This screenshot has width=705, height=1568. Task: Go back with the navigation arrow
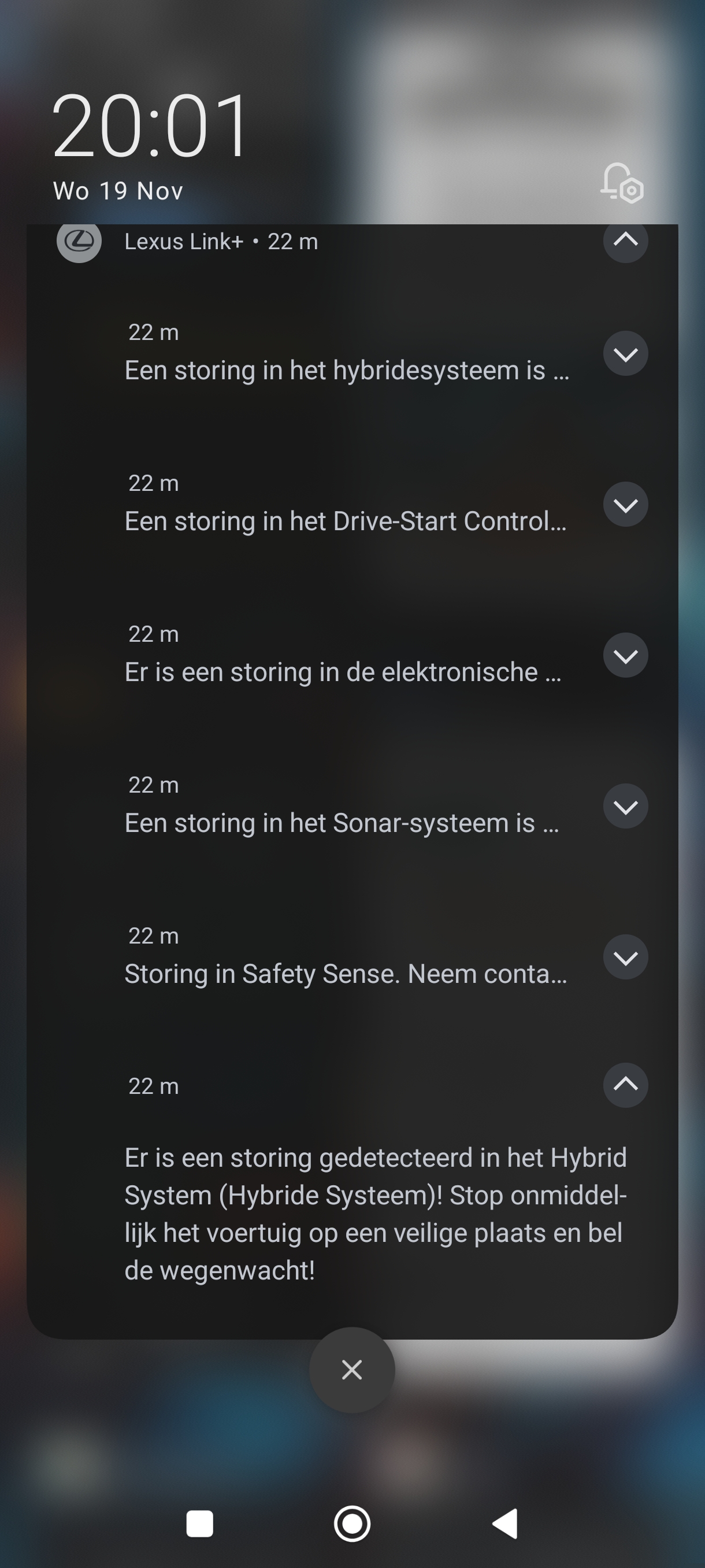coord(506,1523)
